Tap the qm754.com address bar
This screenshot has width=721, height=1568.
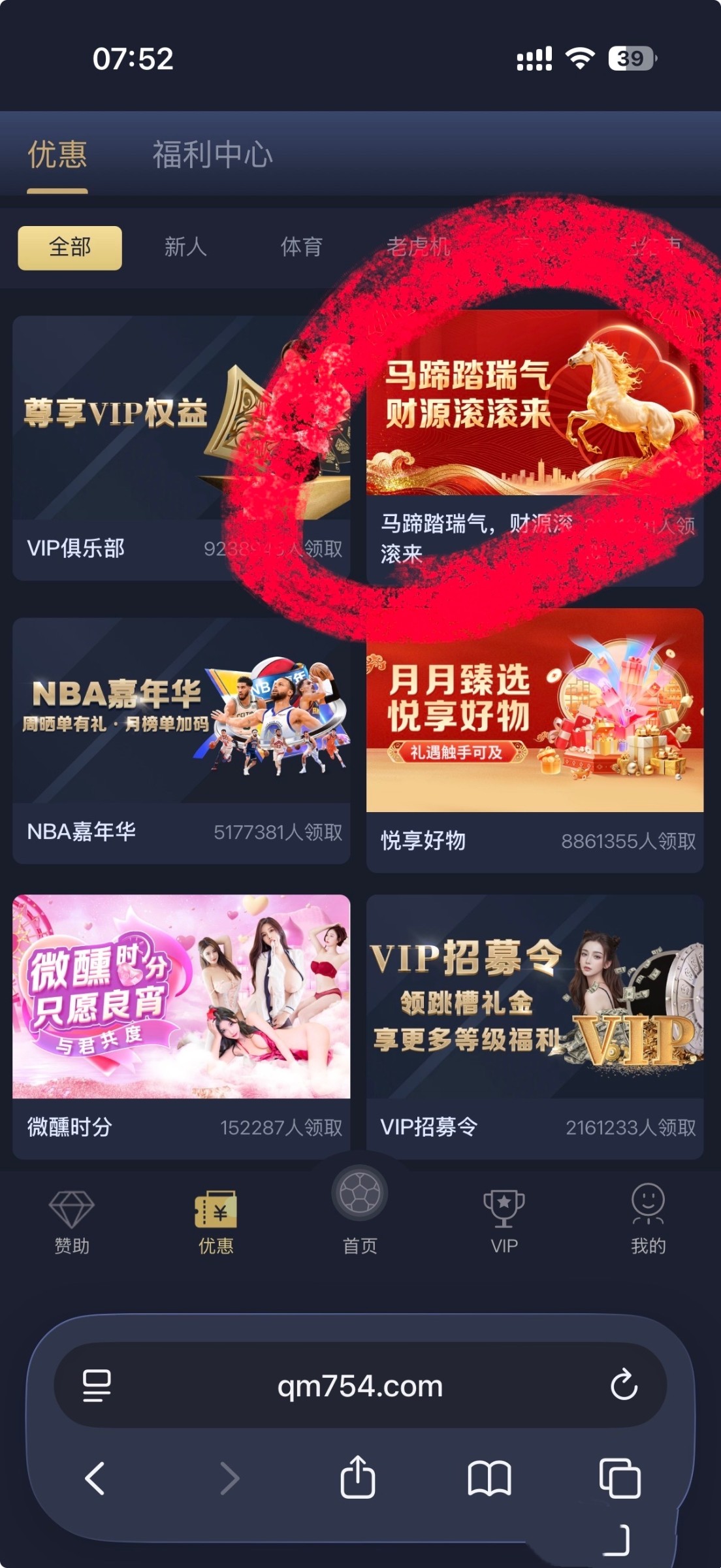point(360,1386)
